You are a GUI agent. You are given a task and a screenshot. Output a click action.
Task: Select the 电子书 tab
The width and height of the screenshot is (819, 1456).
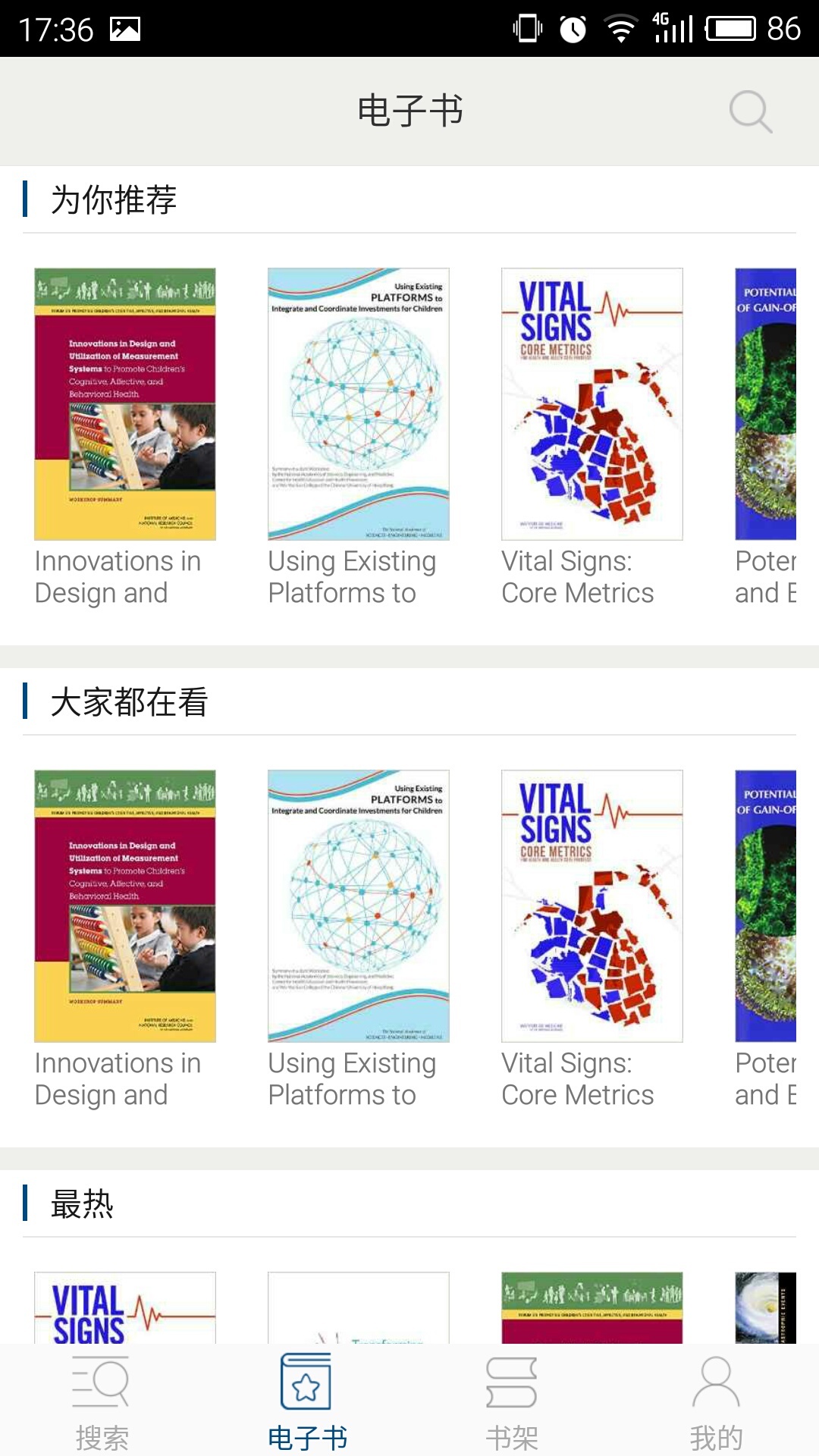coord(307,1401)
